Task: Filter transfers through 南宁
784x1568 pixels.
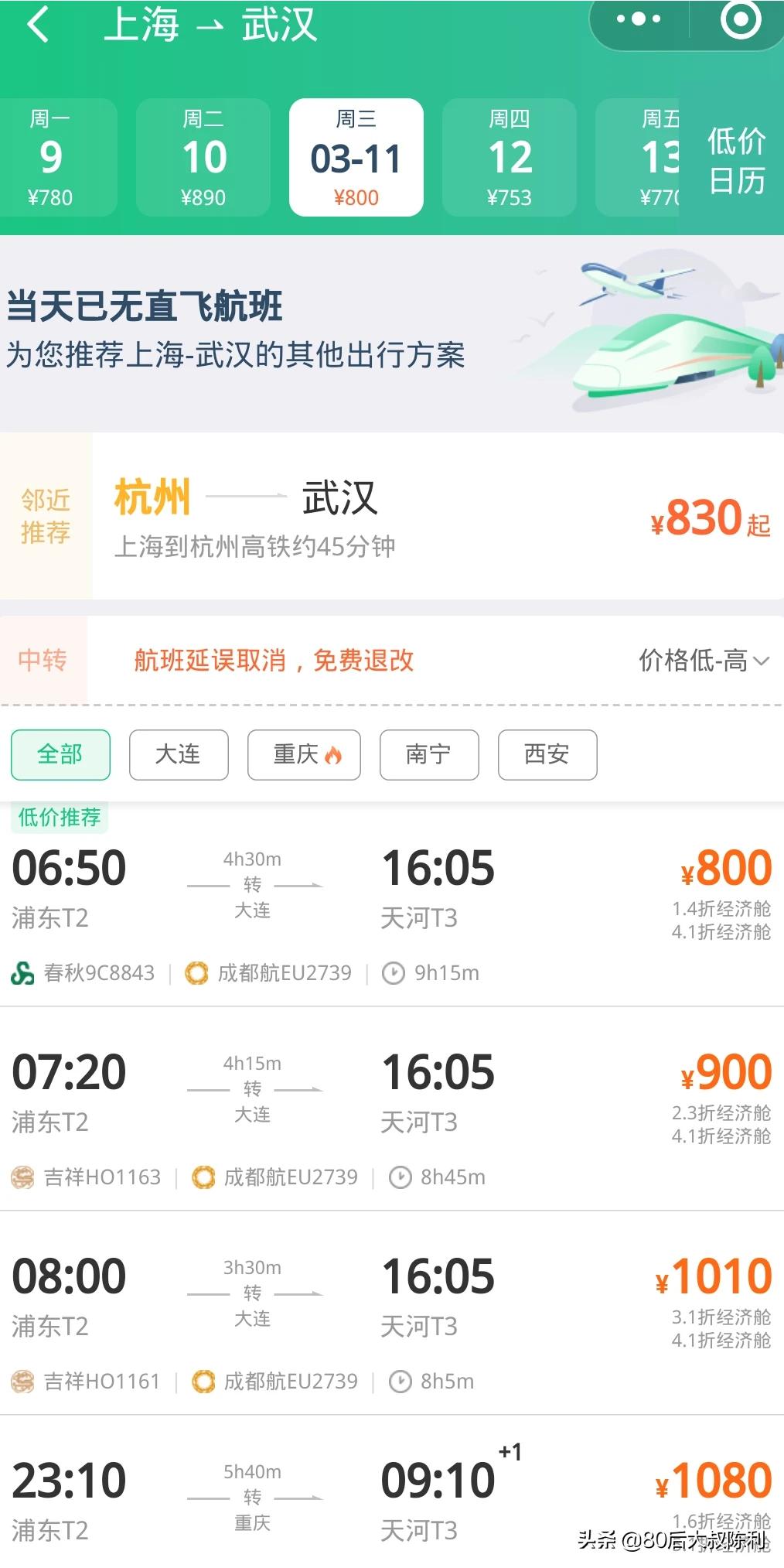Action: (x=429, y=754)
